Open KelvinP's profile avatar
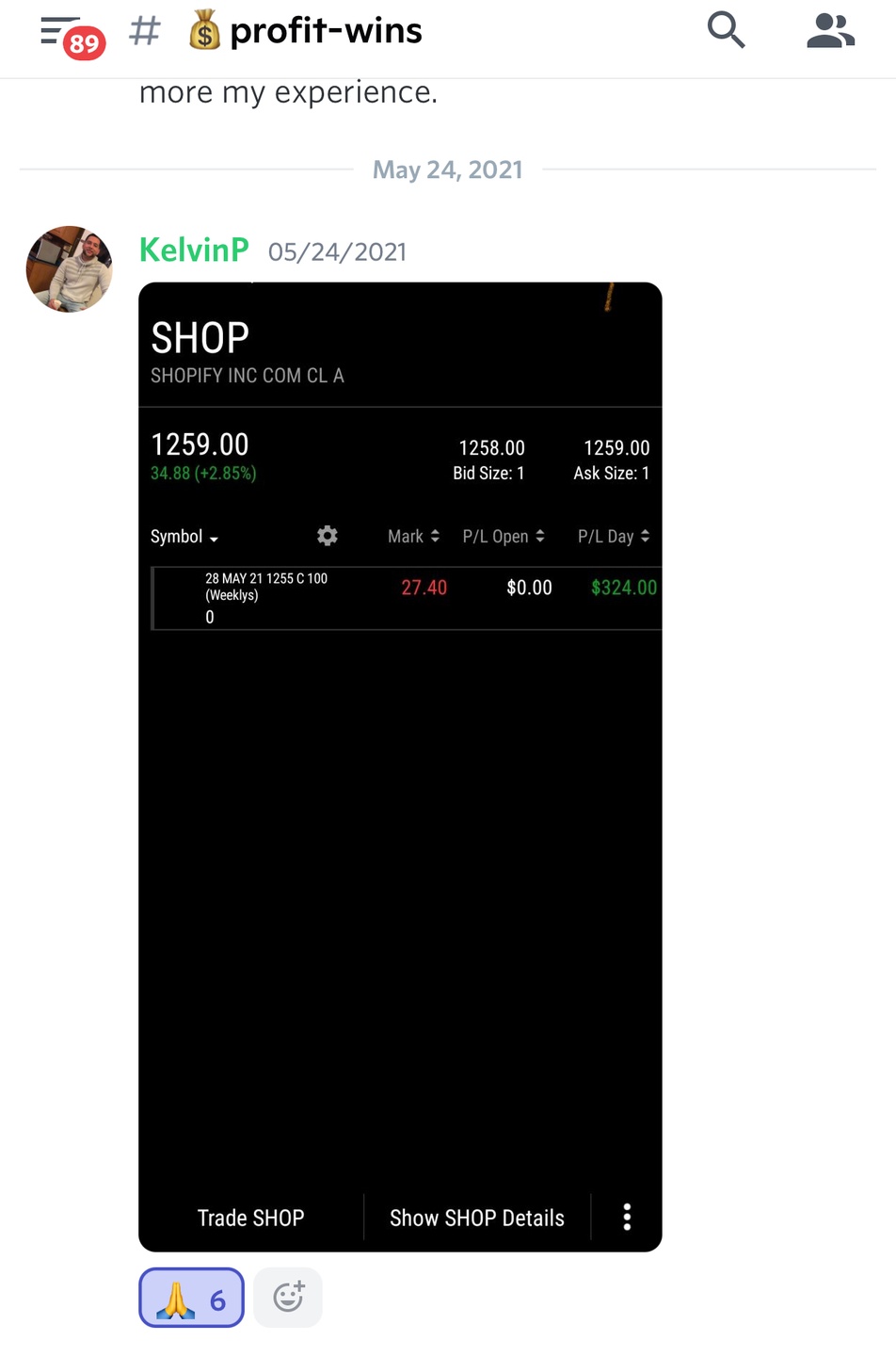The image size is (896, 1356). point(70,268)
